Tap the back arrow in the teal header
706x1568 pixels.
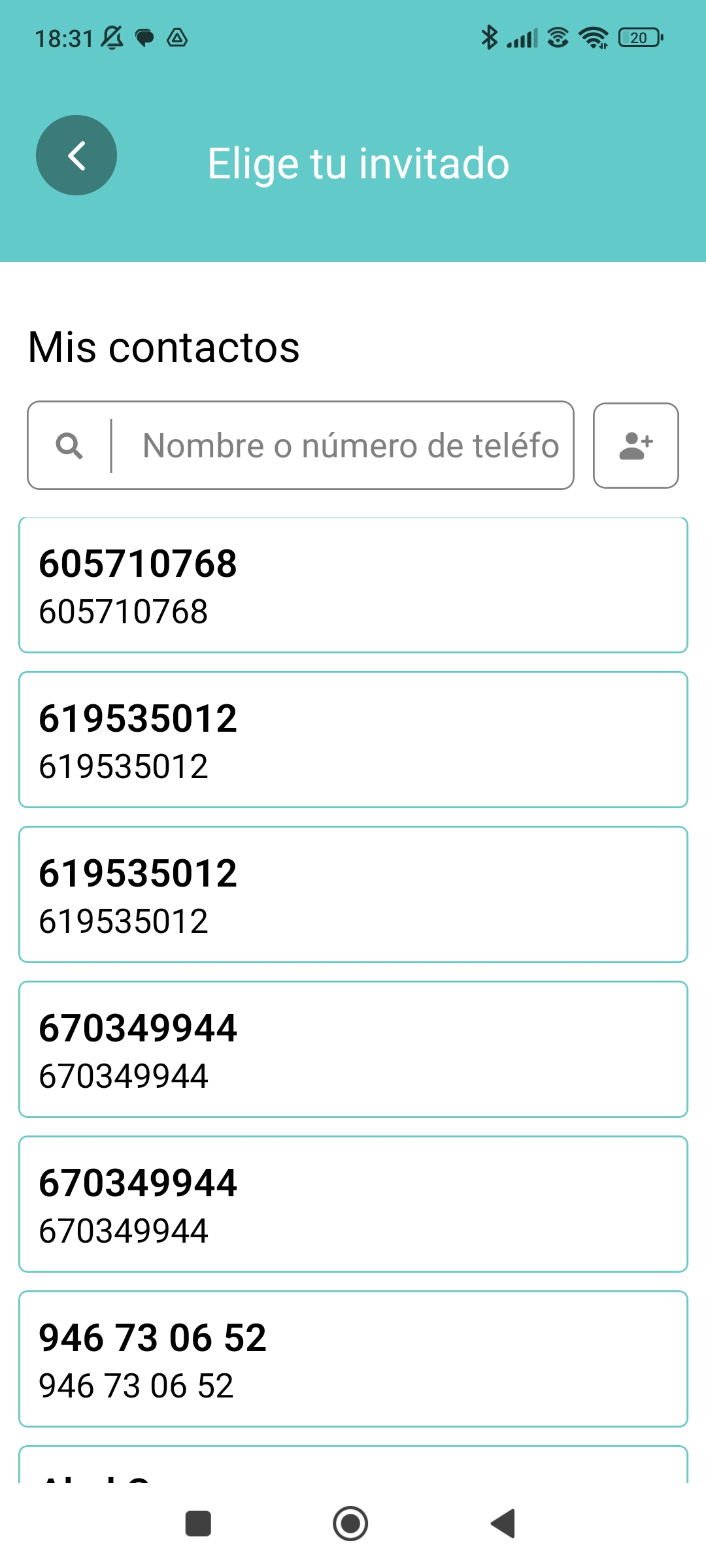click(76, 155)
